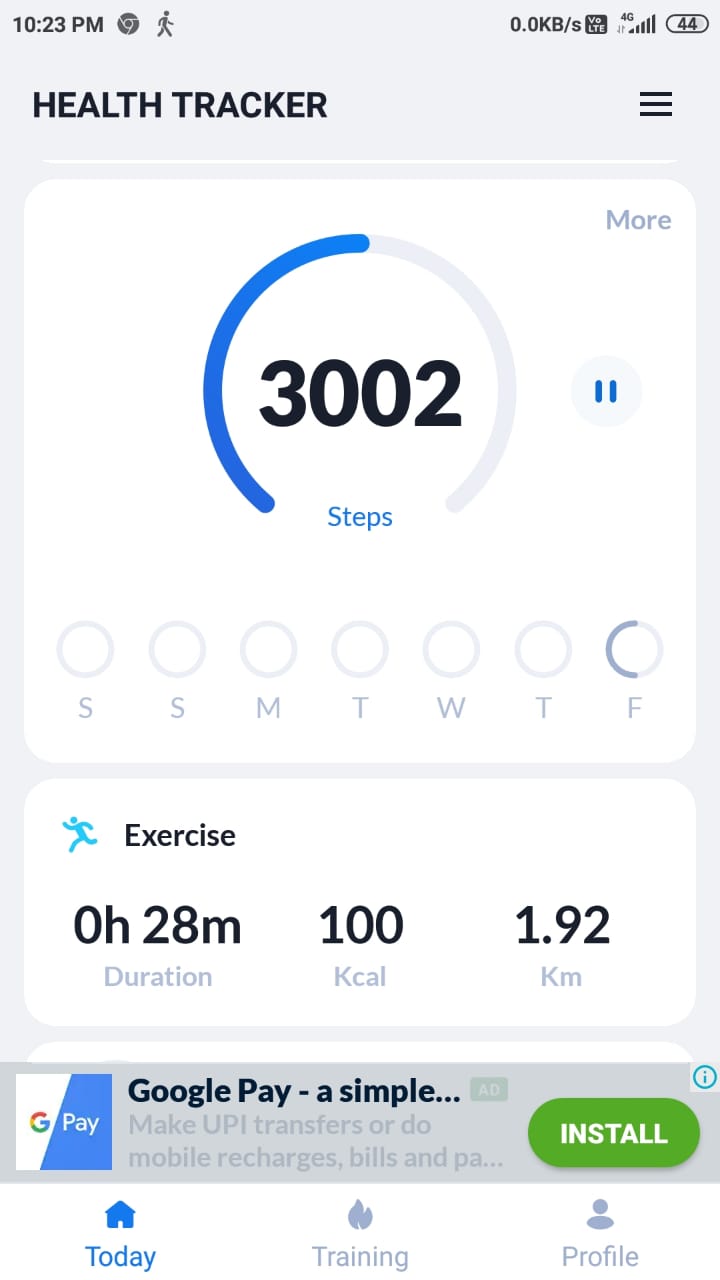Install the Google Pay app
This screenshot has height=1280, width=720.
613,1133
